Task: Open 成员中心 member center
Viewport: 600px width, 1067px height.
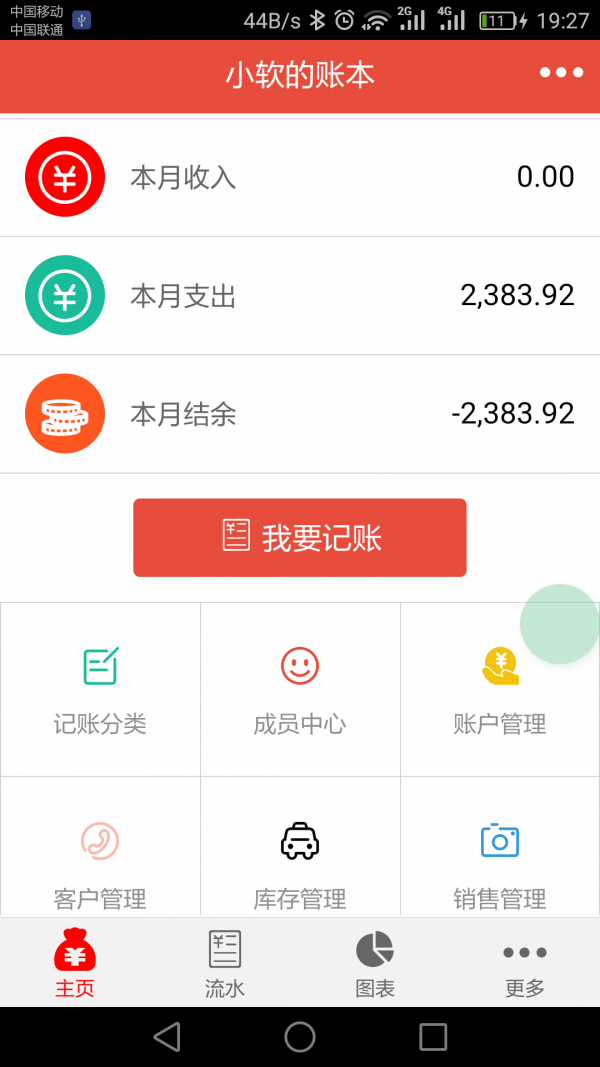Action: click(300, 690)
